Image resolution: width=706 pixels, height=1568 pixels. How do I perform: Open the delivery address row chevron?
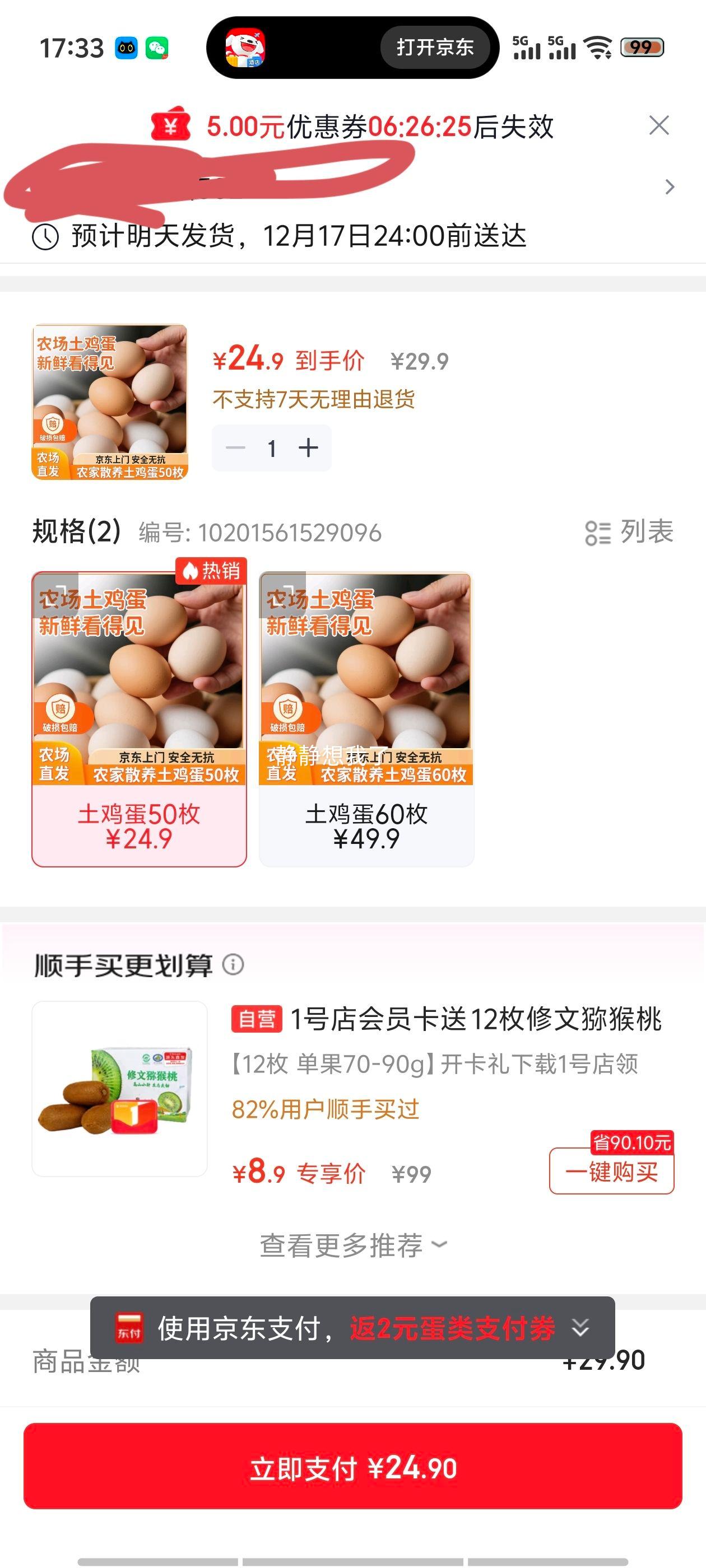[x=670, y=187]
